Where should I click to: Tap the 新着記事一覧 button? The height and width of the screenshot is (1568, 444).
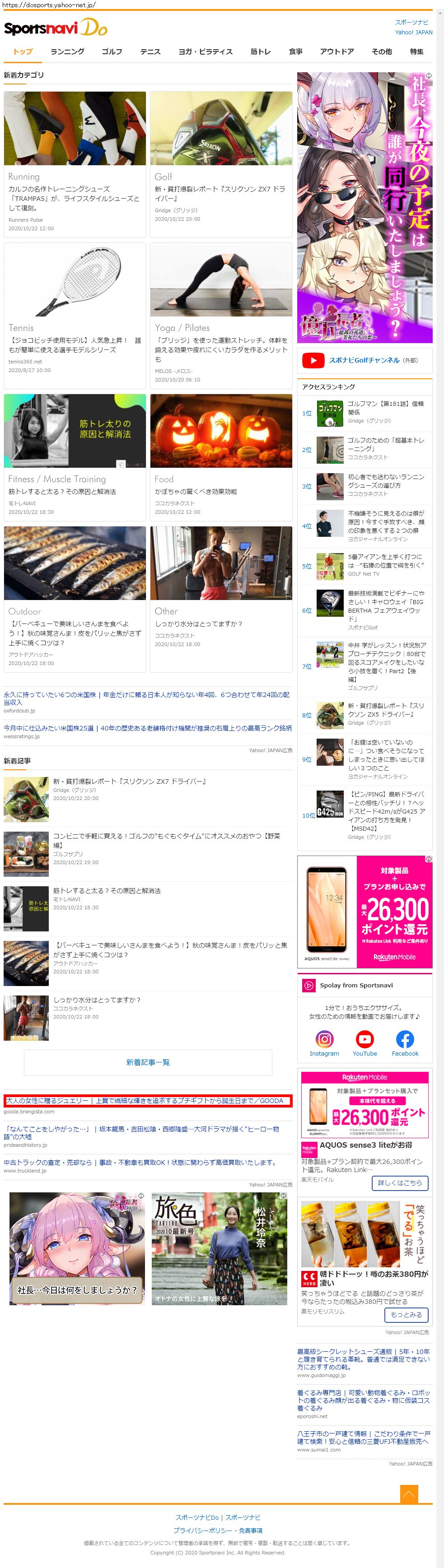(148, 1062)
